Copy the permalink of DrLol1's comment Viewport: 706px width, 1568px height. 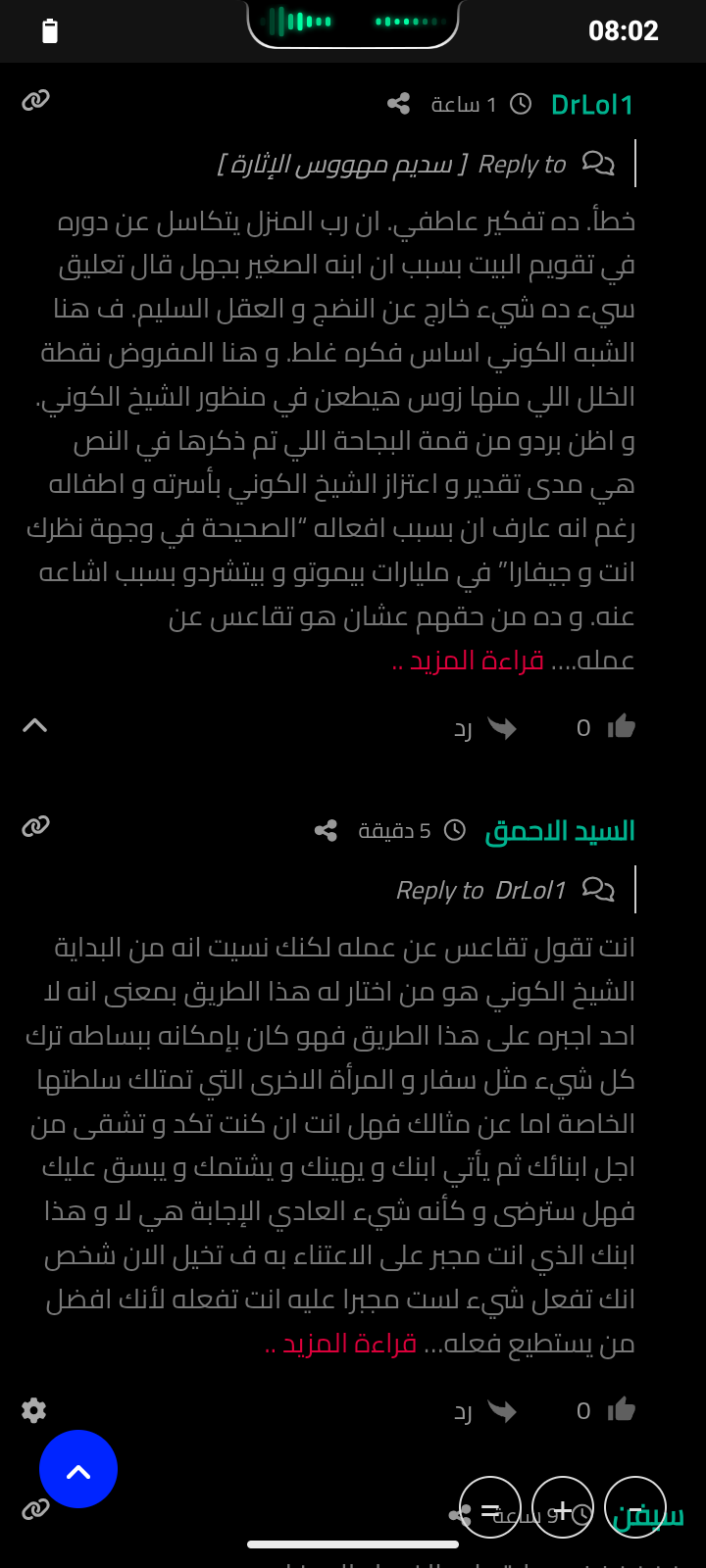pos(35,100)
